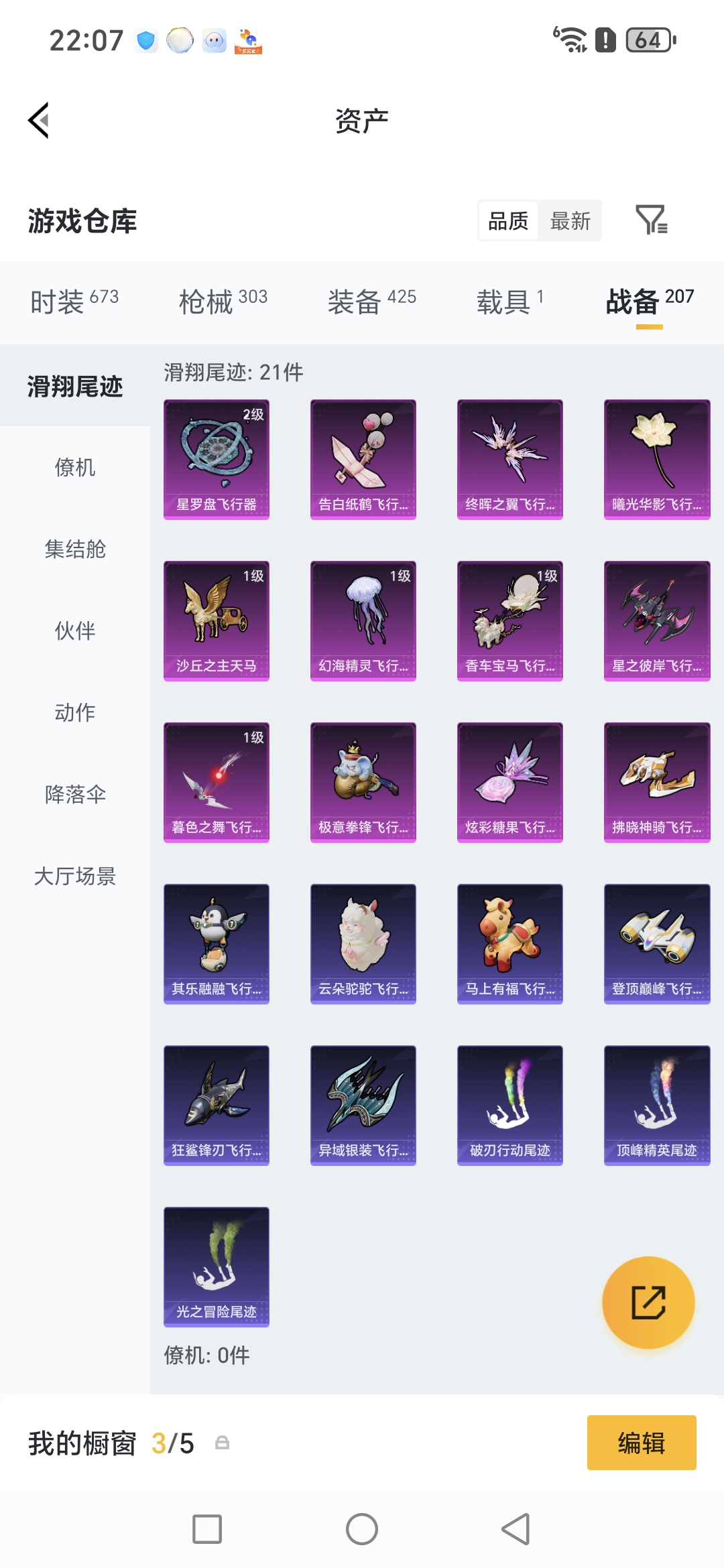The height and width of the screenshot is (1568, 724).
Task: Switch to the 枪械 tab
Action: (223, 302)
